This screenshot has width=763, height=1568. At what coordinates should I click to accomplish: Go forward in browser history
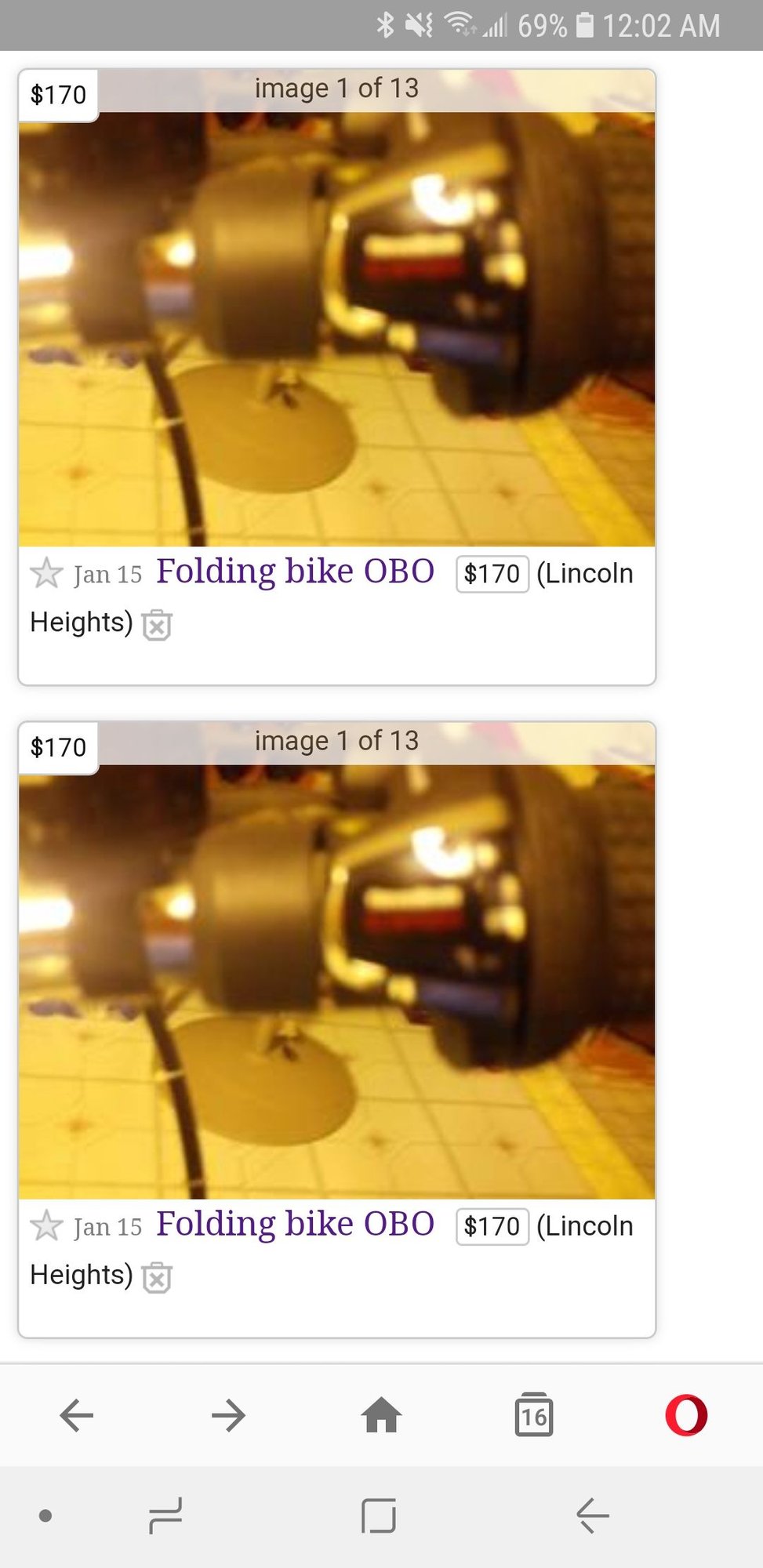pyautogui.click(x=228, y=1415)
